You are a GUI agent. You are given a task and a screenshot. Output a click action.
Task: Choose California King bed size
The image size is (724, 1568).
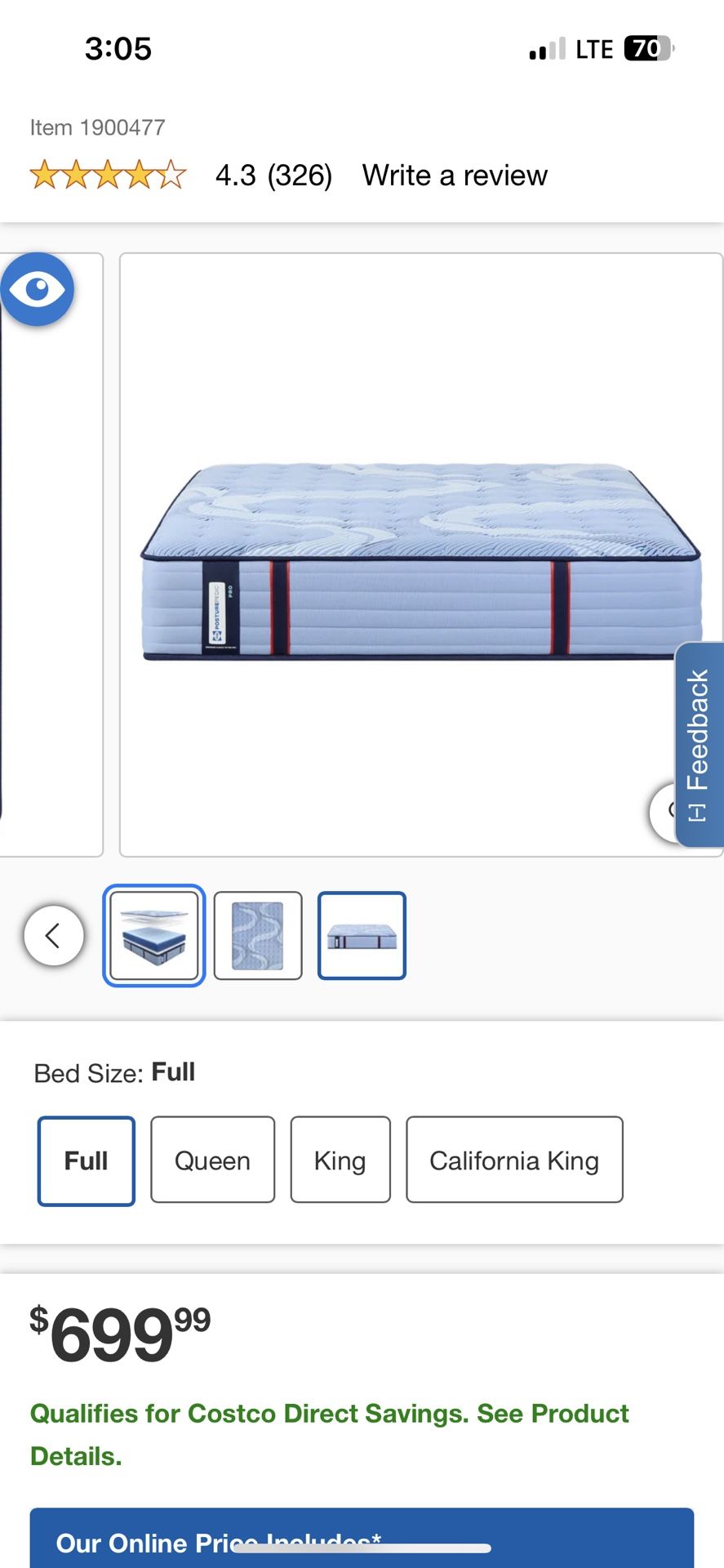[514, 1160]
